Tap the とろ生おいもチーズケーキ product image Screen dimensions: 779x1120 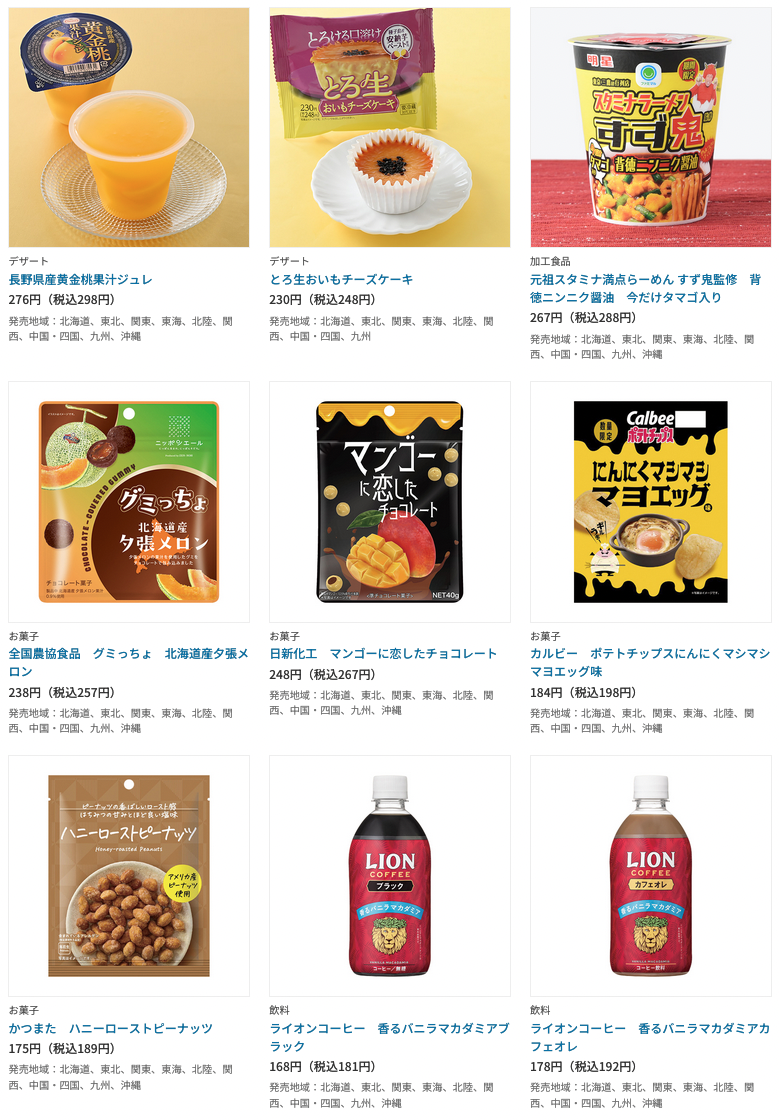pos(390,127)
